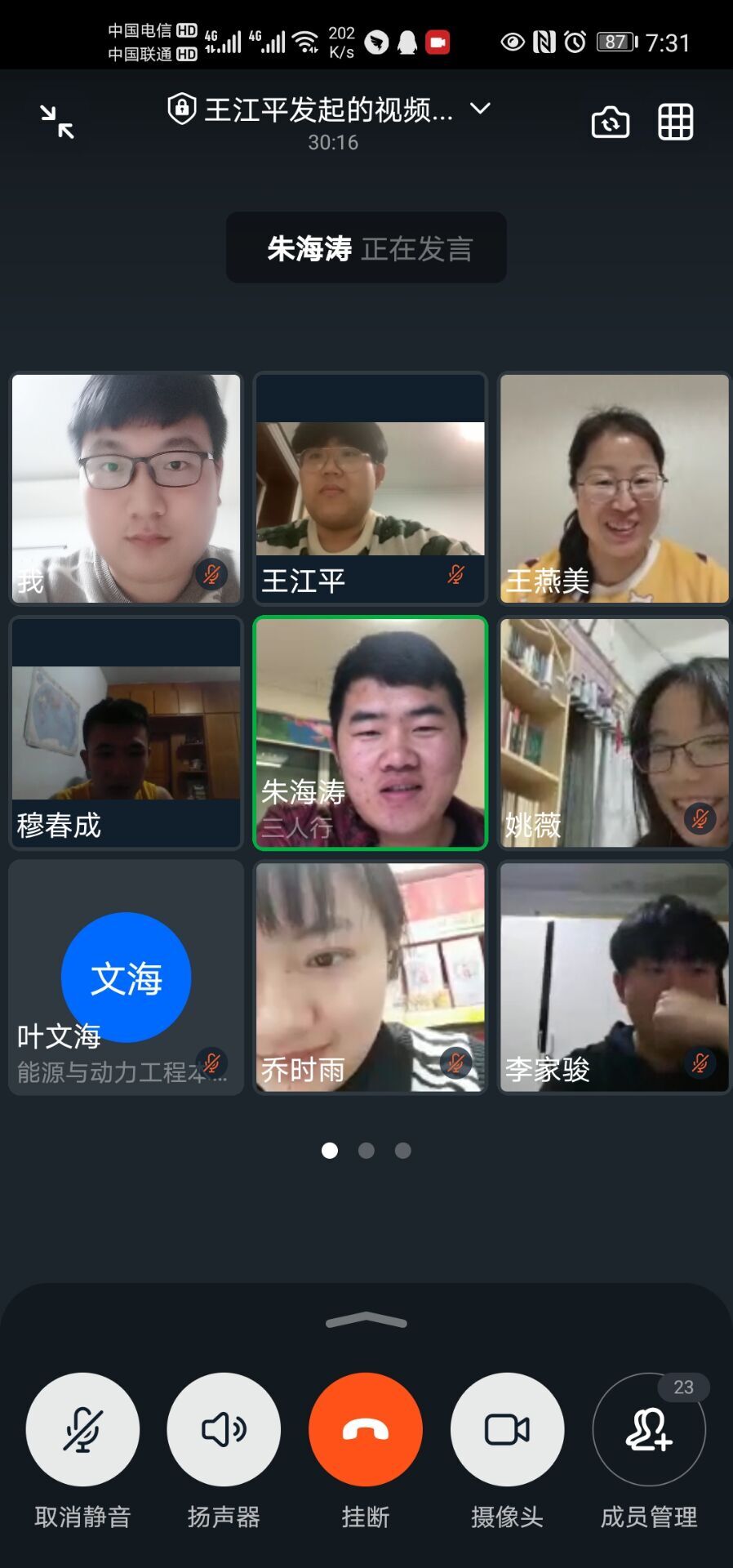This screenshot has width=733, height=1568.
Task: Flip the camera with the switch icon
Action: [610, 122]
